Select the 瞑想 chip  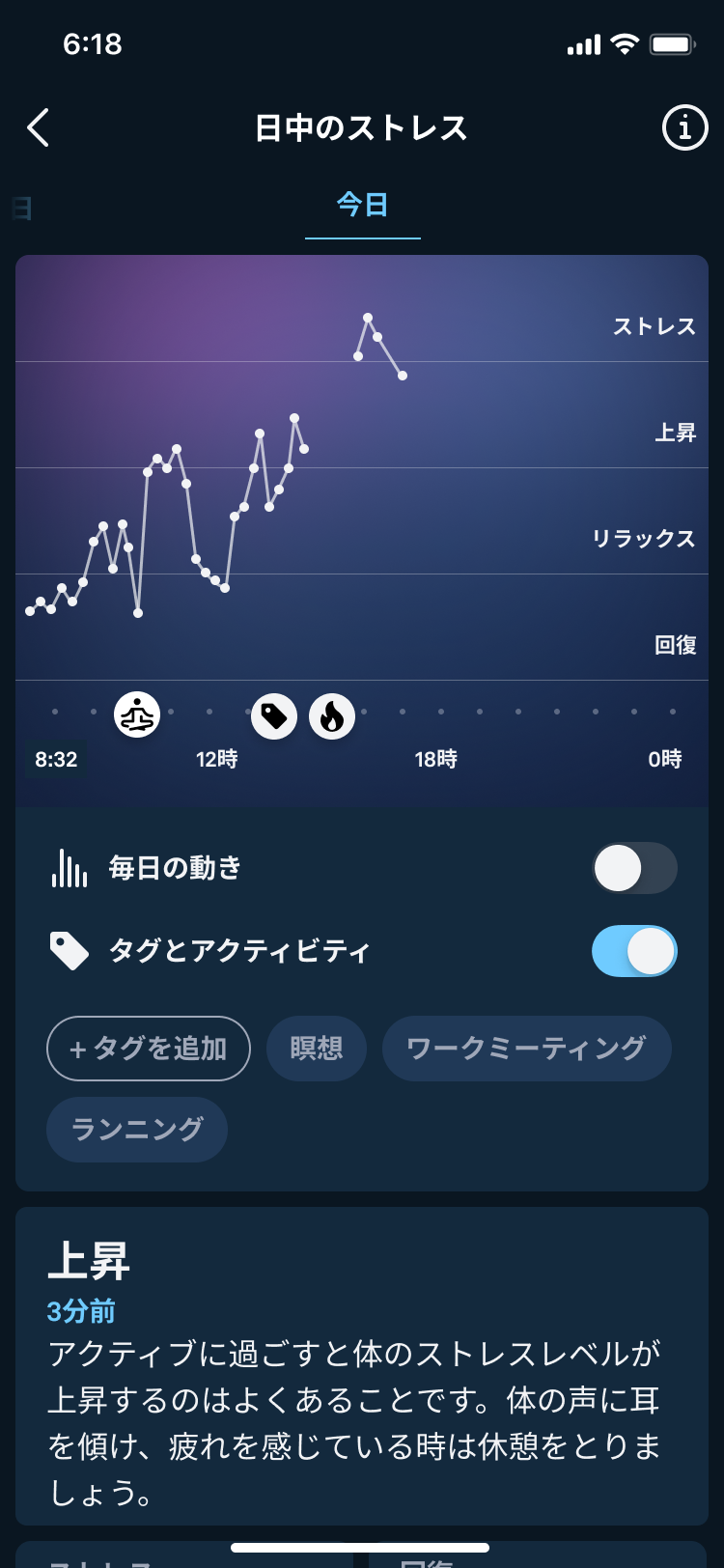[x=317, y=1049]
